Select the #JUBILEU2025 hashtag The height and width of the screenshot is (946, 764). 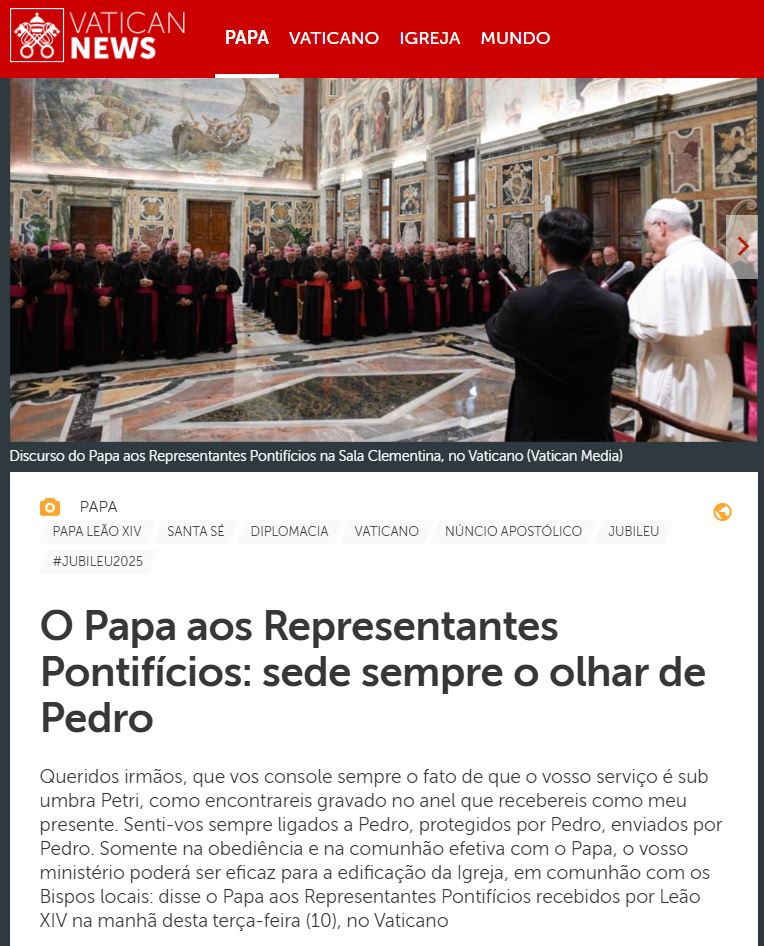tap(98, 561)
